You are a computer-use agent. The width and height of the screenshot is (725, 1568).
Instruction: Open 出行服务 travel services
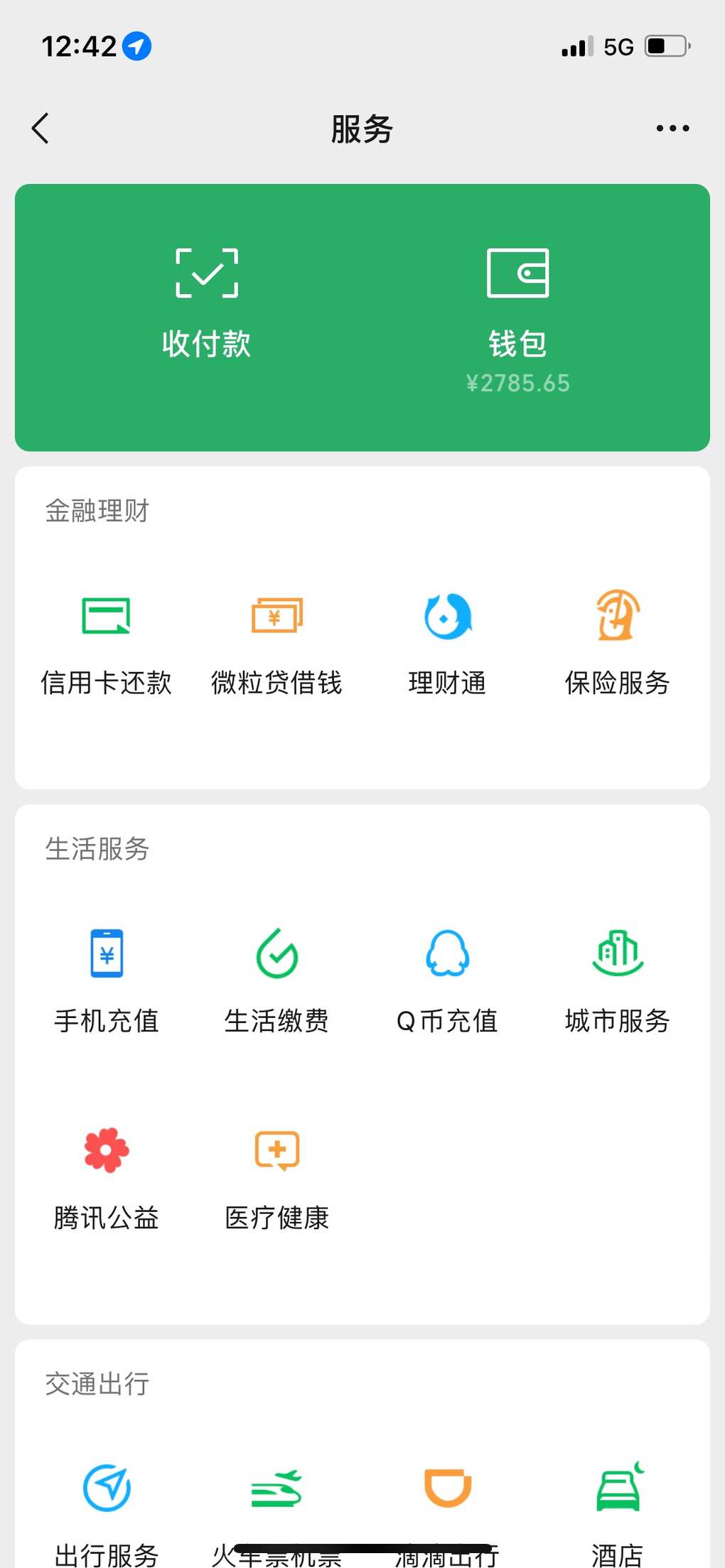106,1513
